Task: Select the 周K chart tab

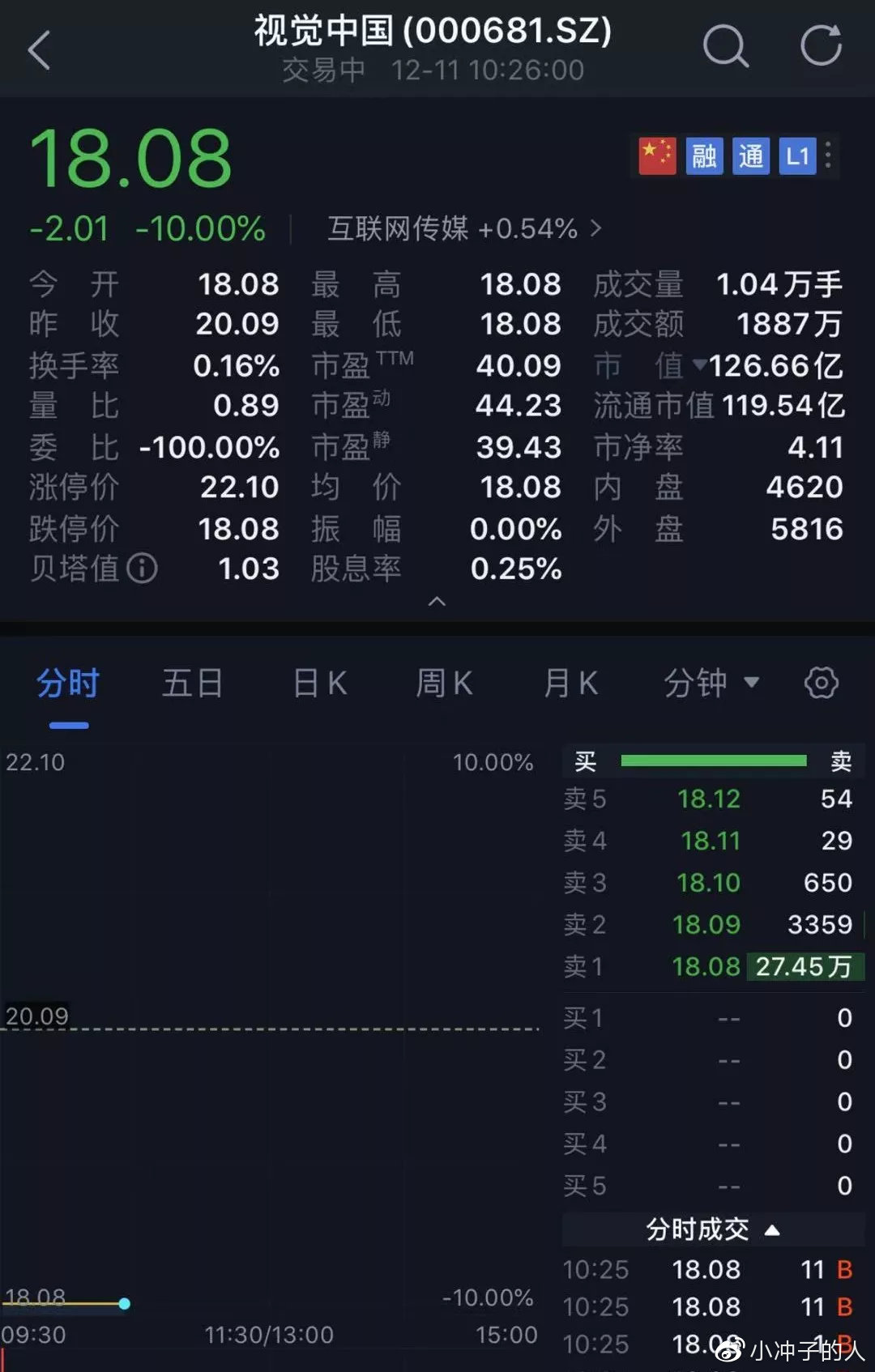Action: click(444, 683)
